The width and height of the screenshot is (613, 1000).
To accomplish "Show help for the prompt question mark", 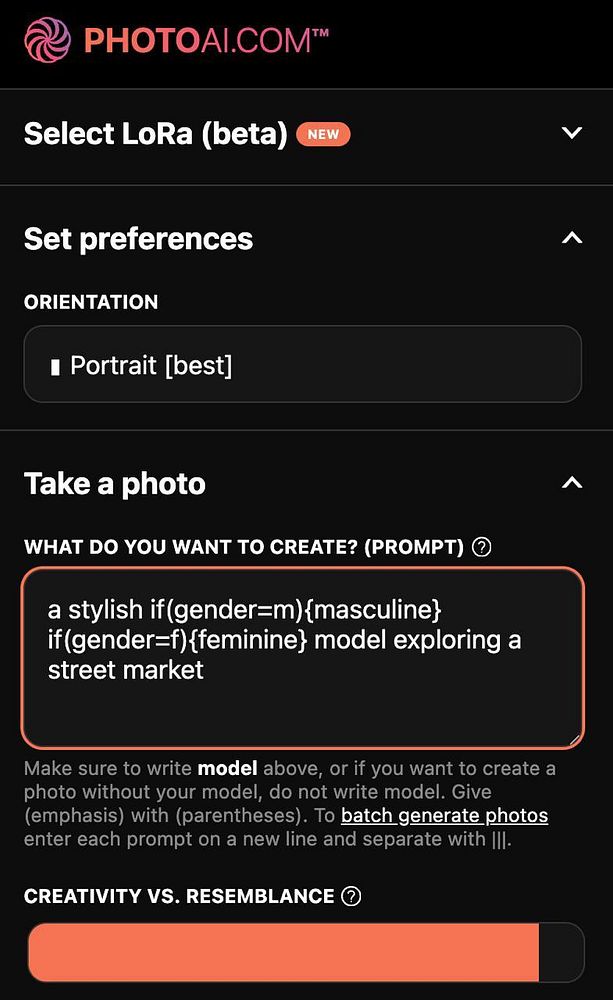I will (x=481, y=547).
